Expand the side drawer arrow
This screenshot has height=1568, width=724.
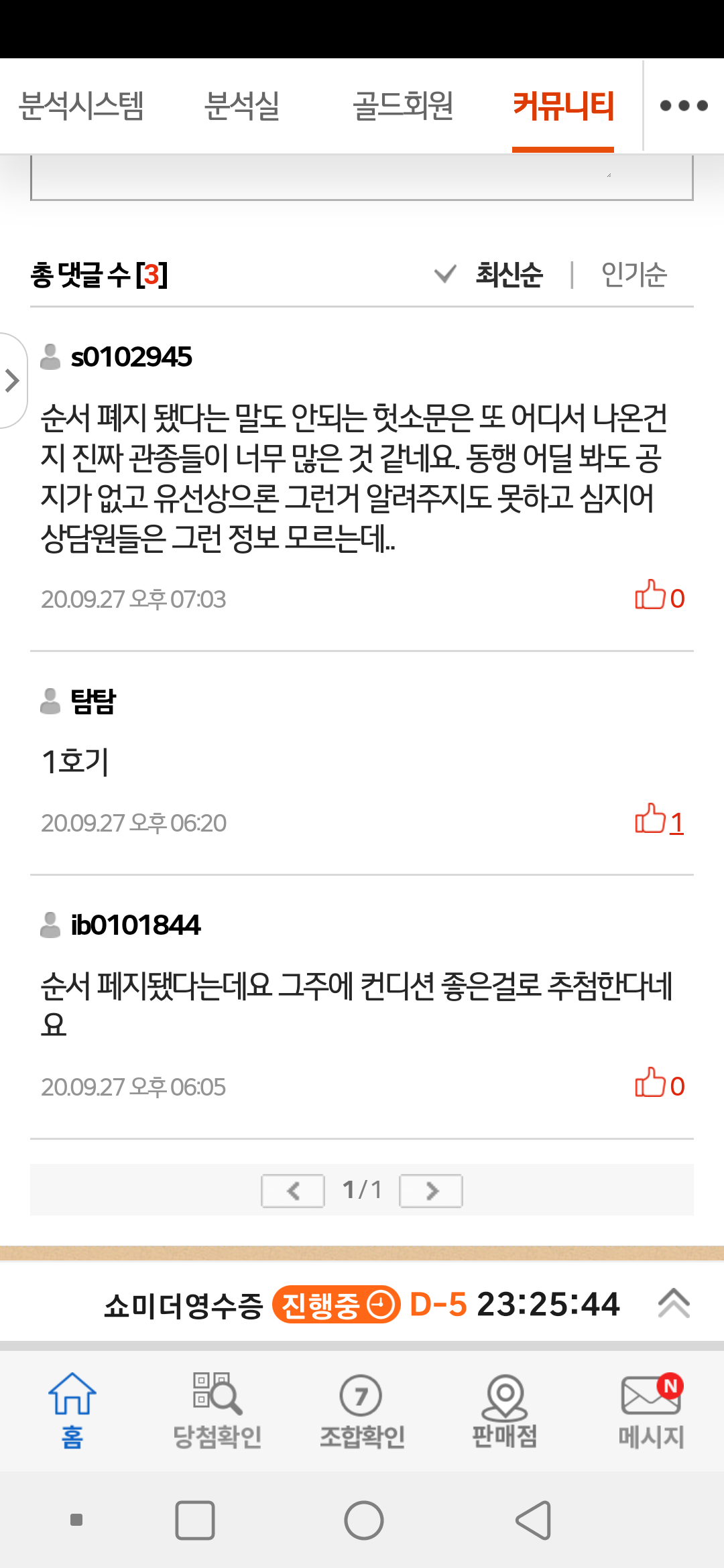[x=12, y=380]
